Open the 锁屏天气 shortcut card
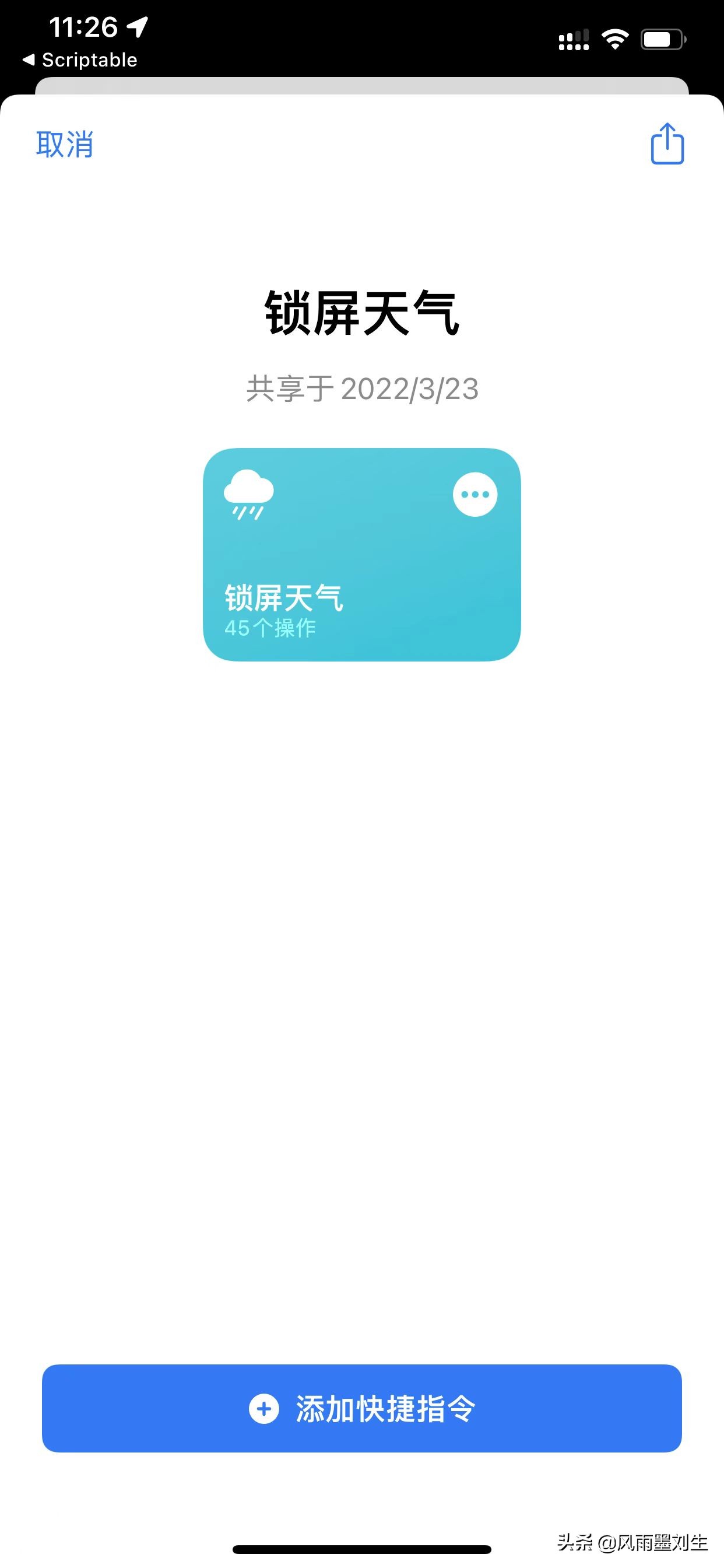Image resolution: width=724 pixels, height=1568 pixels. pos(361,554)
